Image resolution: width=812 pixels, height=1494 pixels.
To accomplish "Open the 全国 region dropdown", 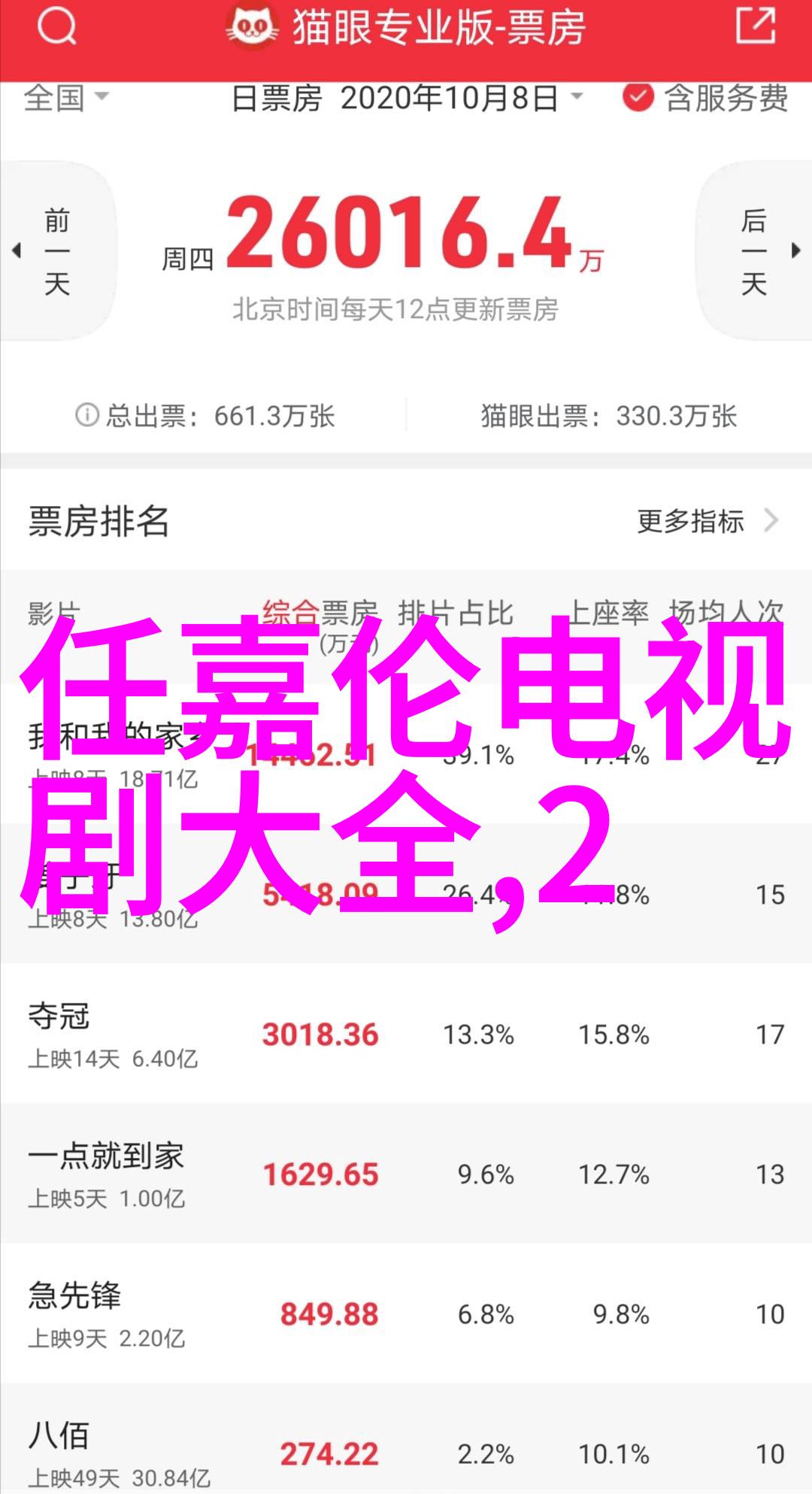I will (66, 98).
